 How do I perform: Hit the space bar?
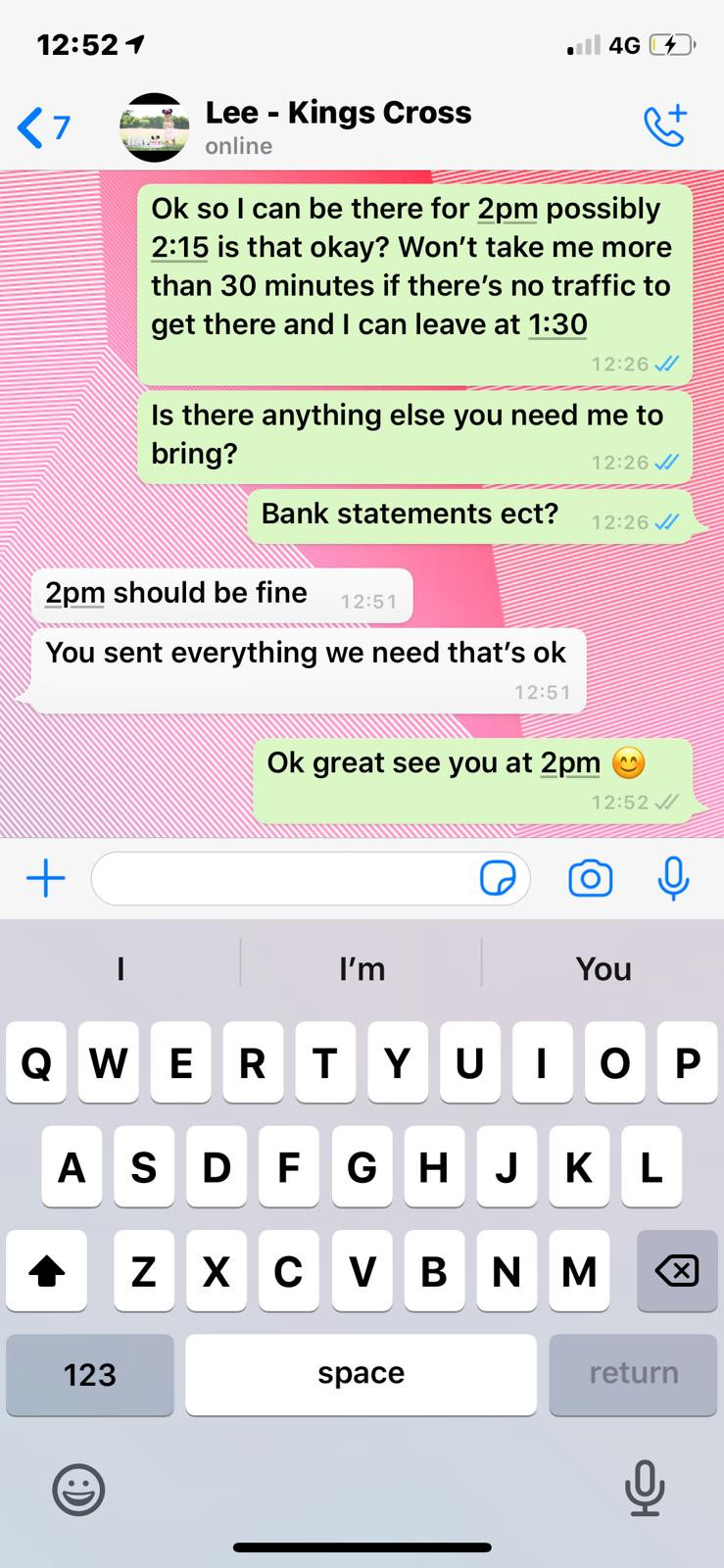click(x=361, y=1374)
